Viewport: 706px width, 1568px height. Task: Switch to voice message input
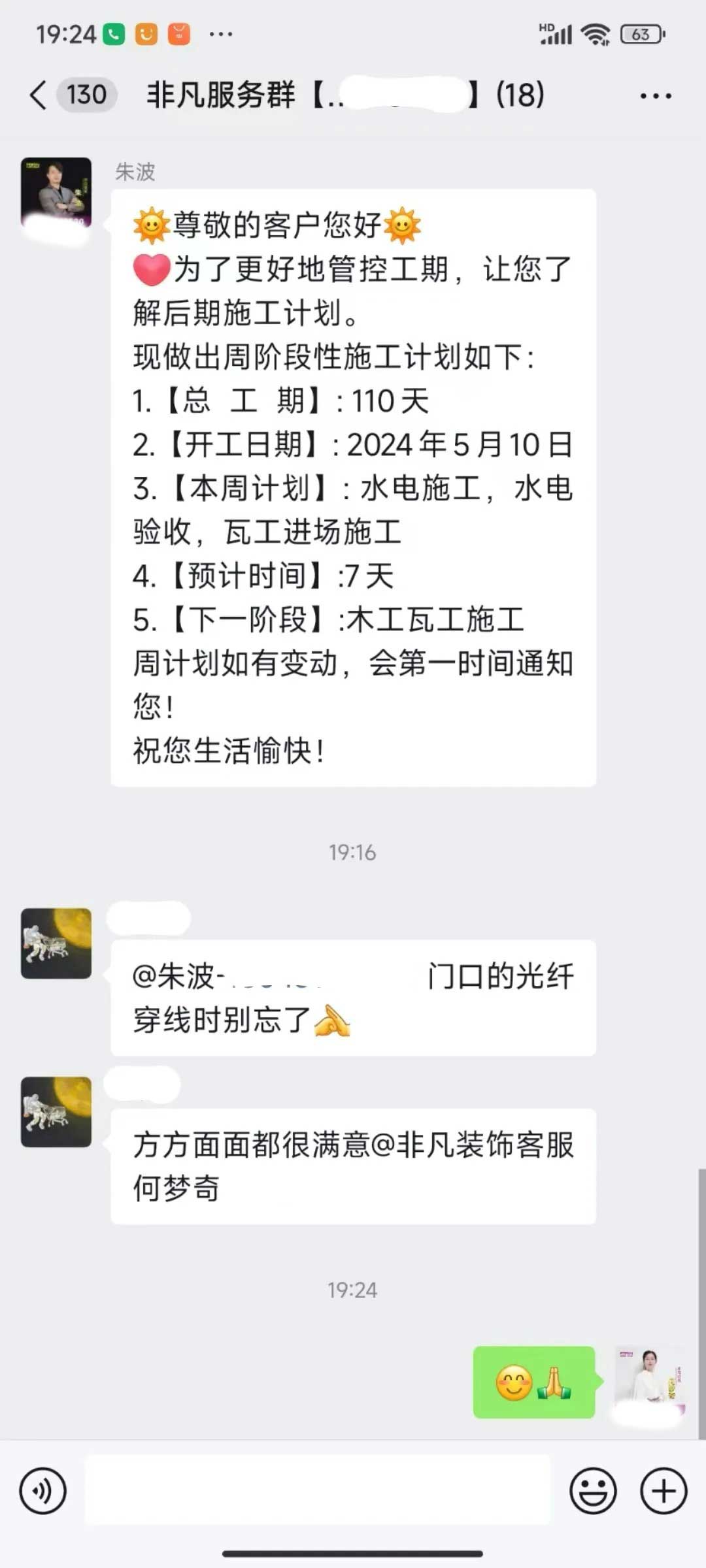pos(43,1491)
